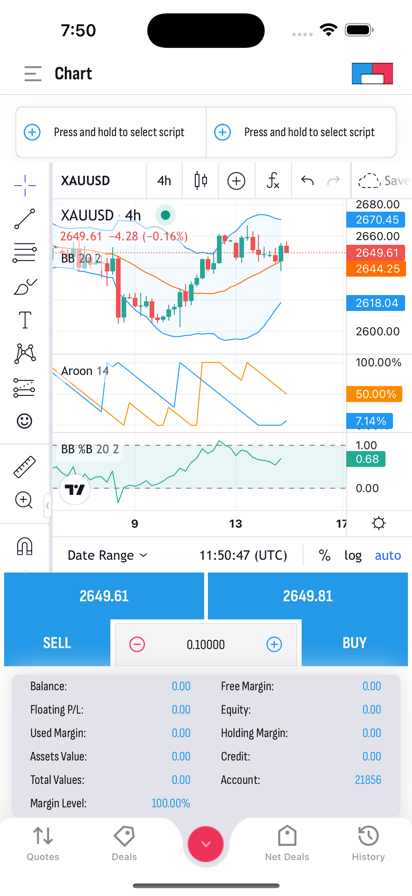Buy XAUUSD at 2649.81
The image size is (412, 896).
[309, 619]
